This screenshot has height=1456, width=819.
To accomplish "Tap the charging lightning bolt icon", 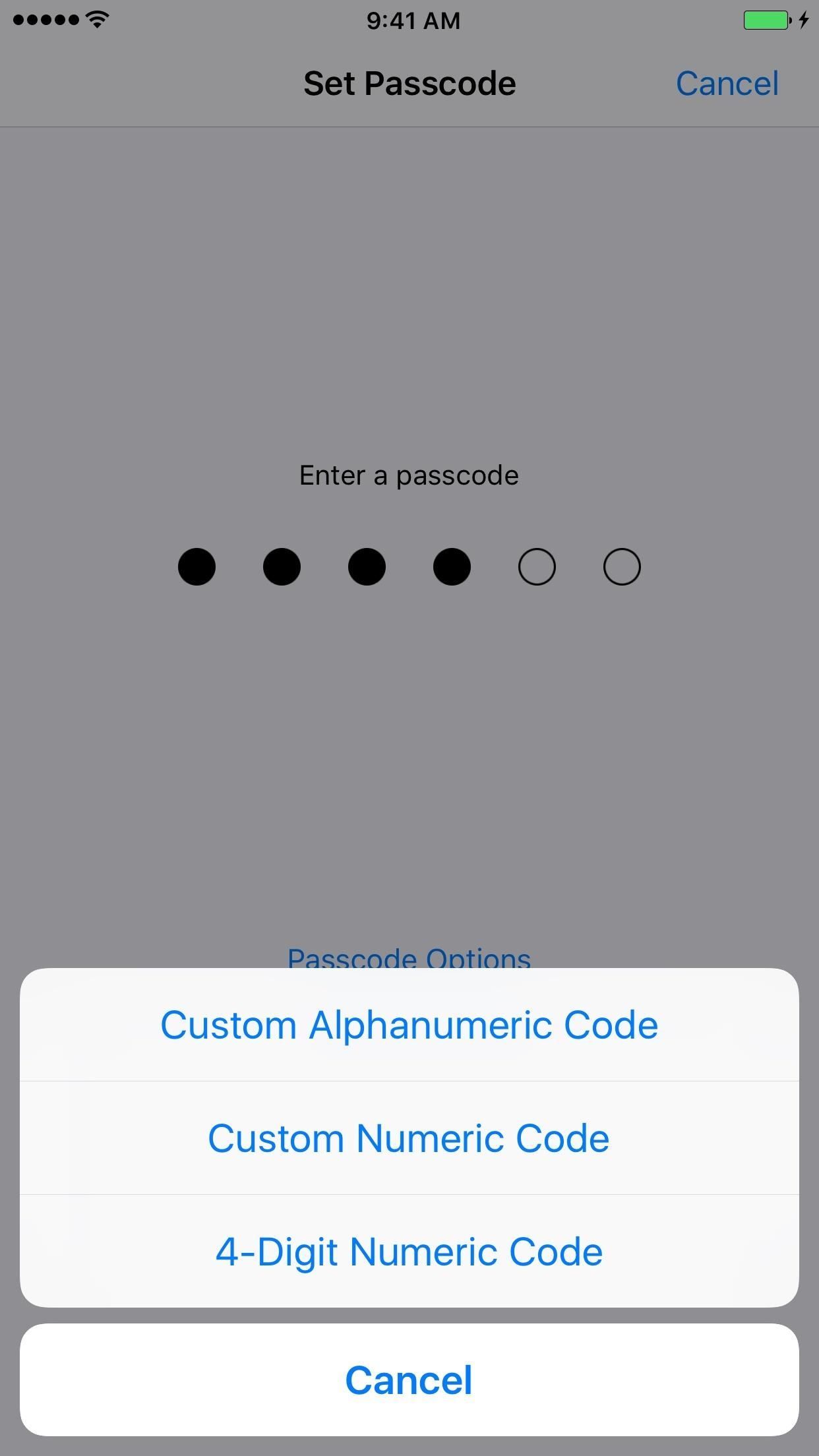I will (803, 20).
